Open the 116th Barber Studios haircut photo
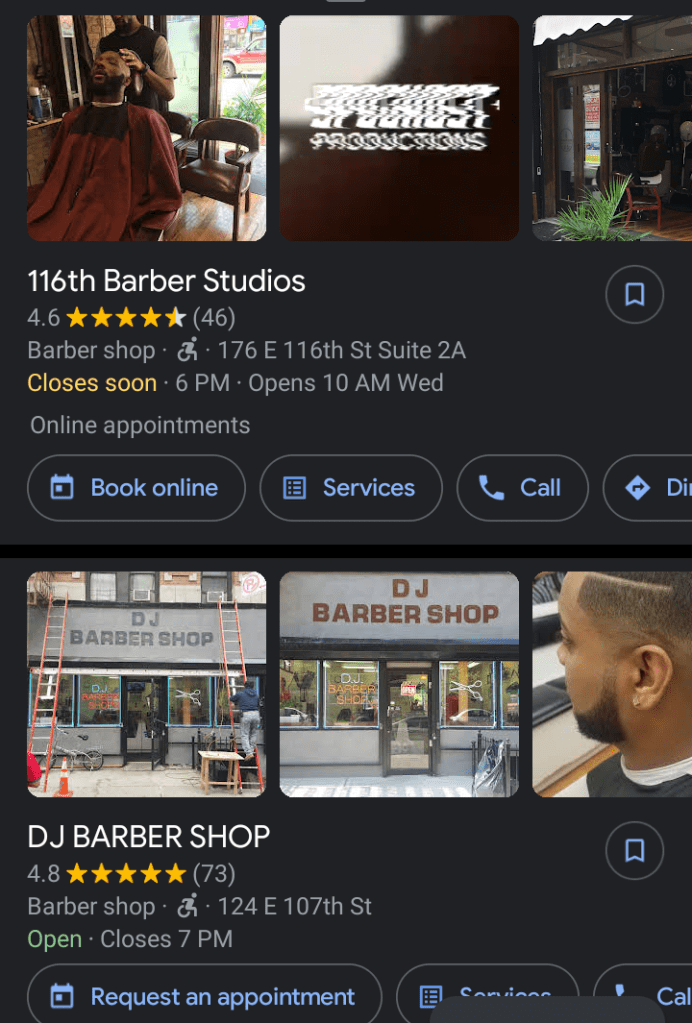The image size is (692, 1023). coord(146,128)
